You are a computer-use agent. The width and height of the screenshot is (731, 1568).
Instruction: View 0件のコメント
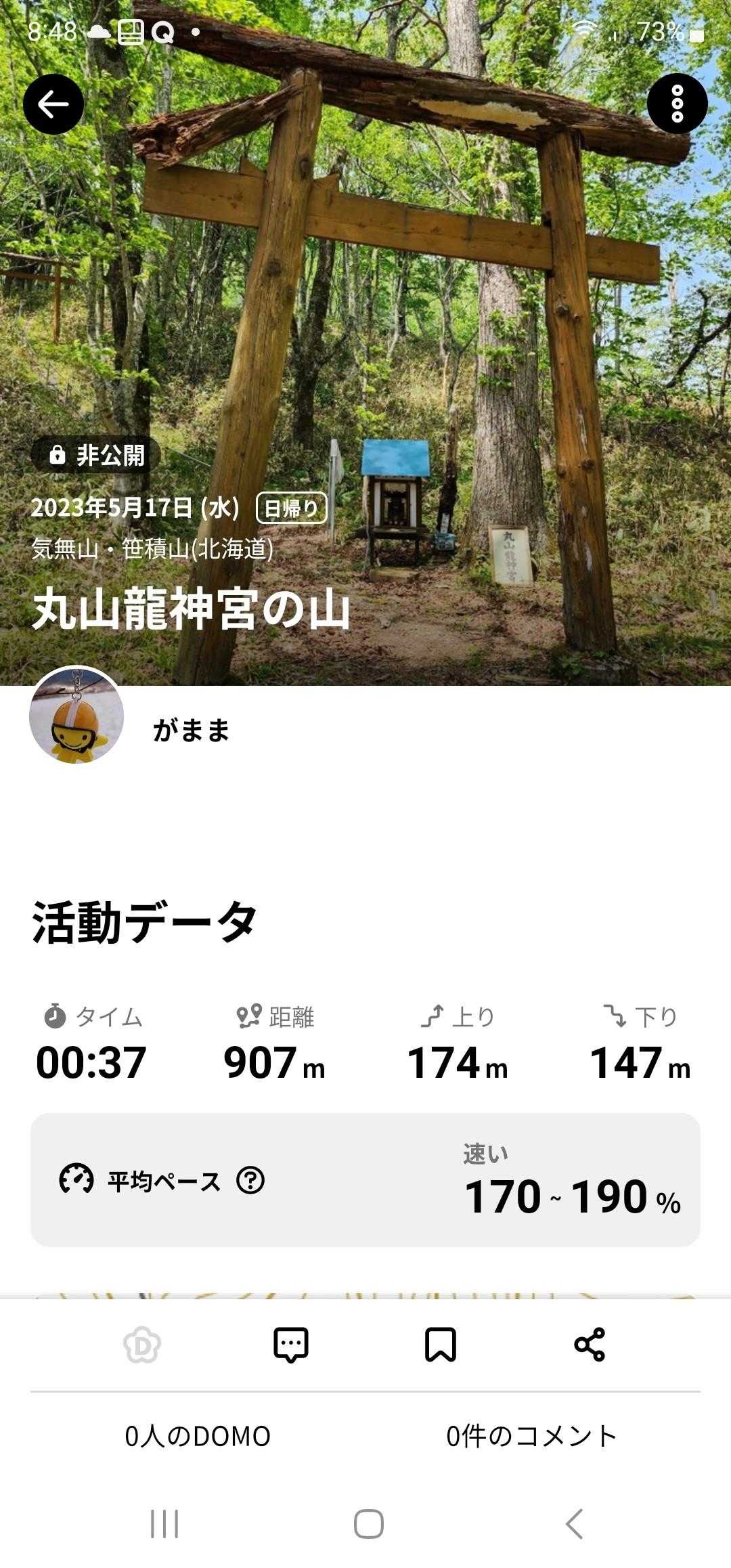531,1436
